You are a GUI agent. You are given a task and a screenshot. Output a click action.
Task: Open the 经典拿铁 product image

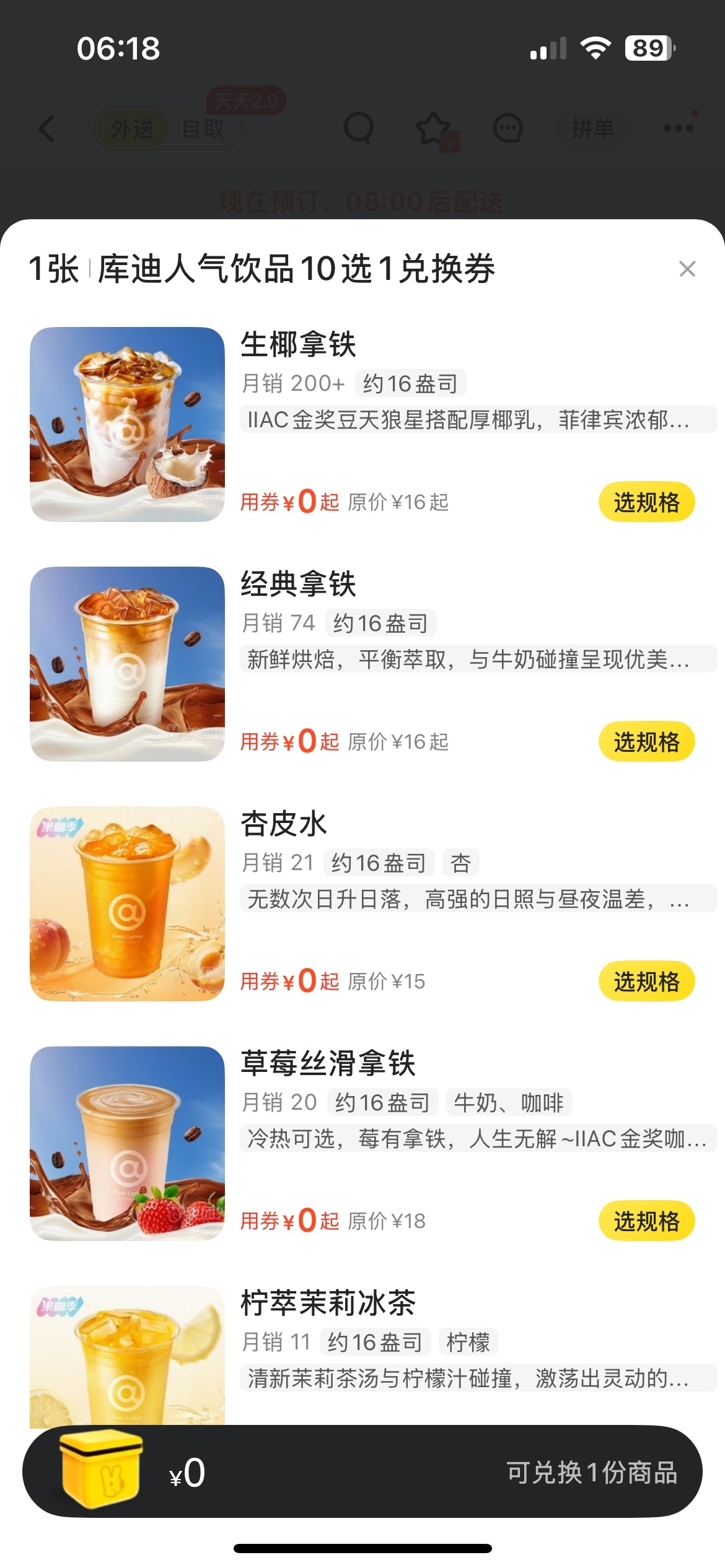point(127,664)
